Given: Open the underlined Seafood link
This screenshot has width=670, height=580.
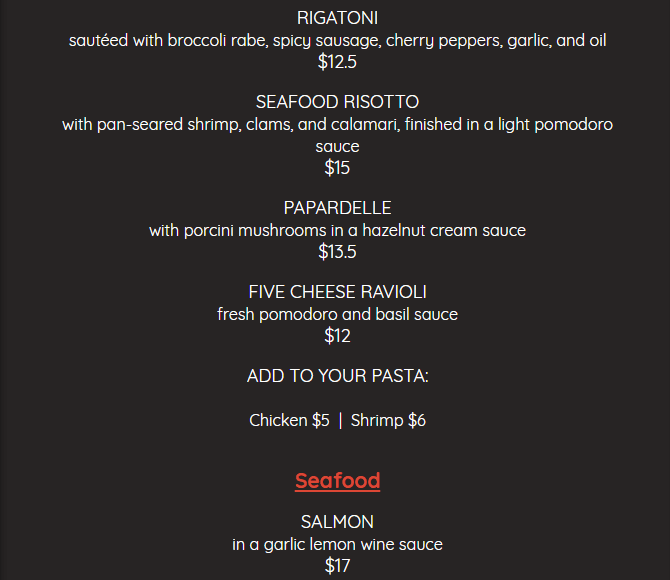Looking at the screenshot, I should point(337,481).
